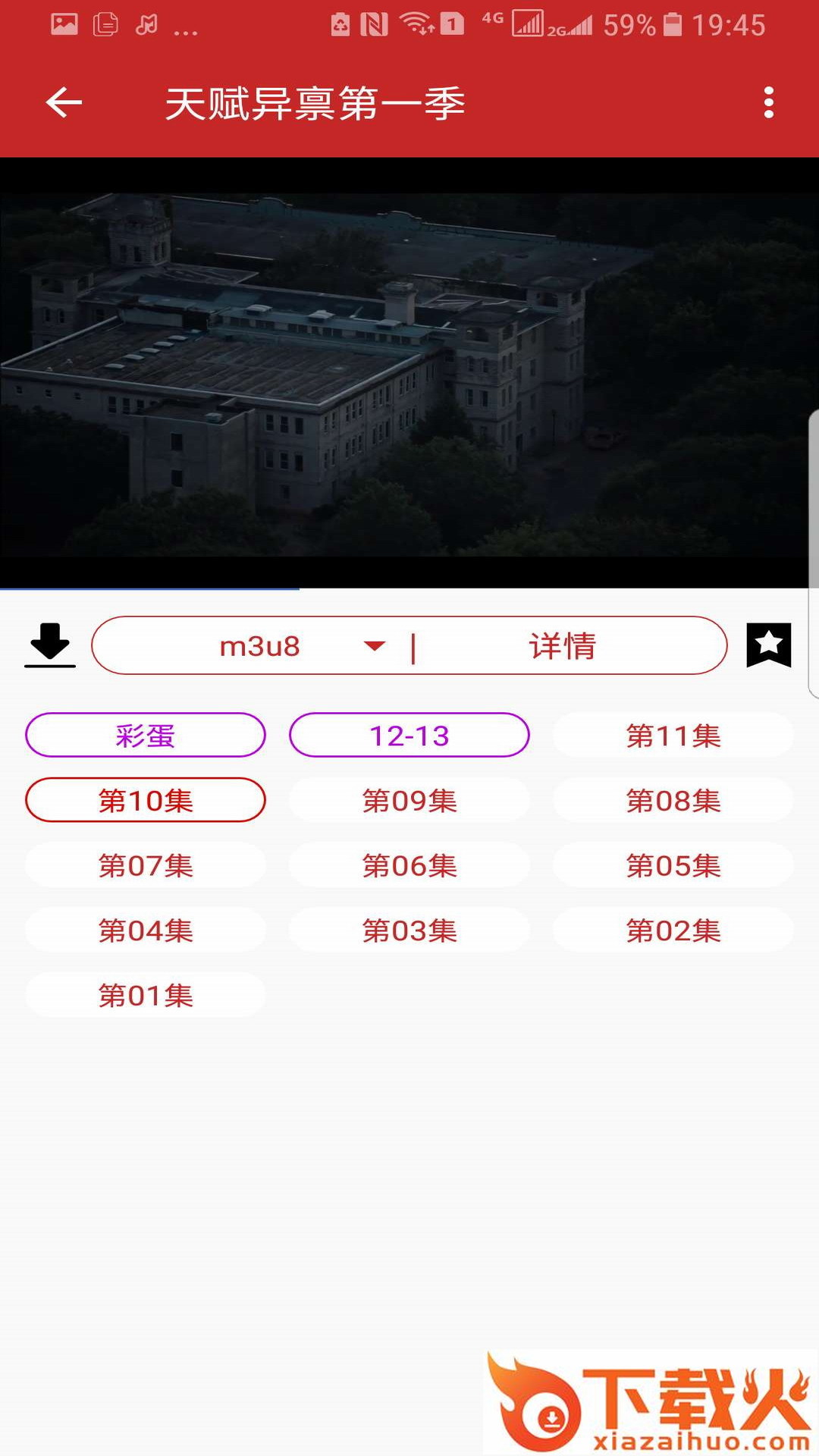Select 第05集 from the list

tap(673, 865)
